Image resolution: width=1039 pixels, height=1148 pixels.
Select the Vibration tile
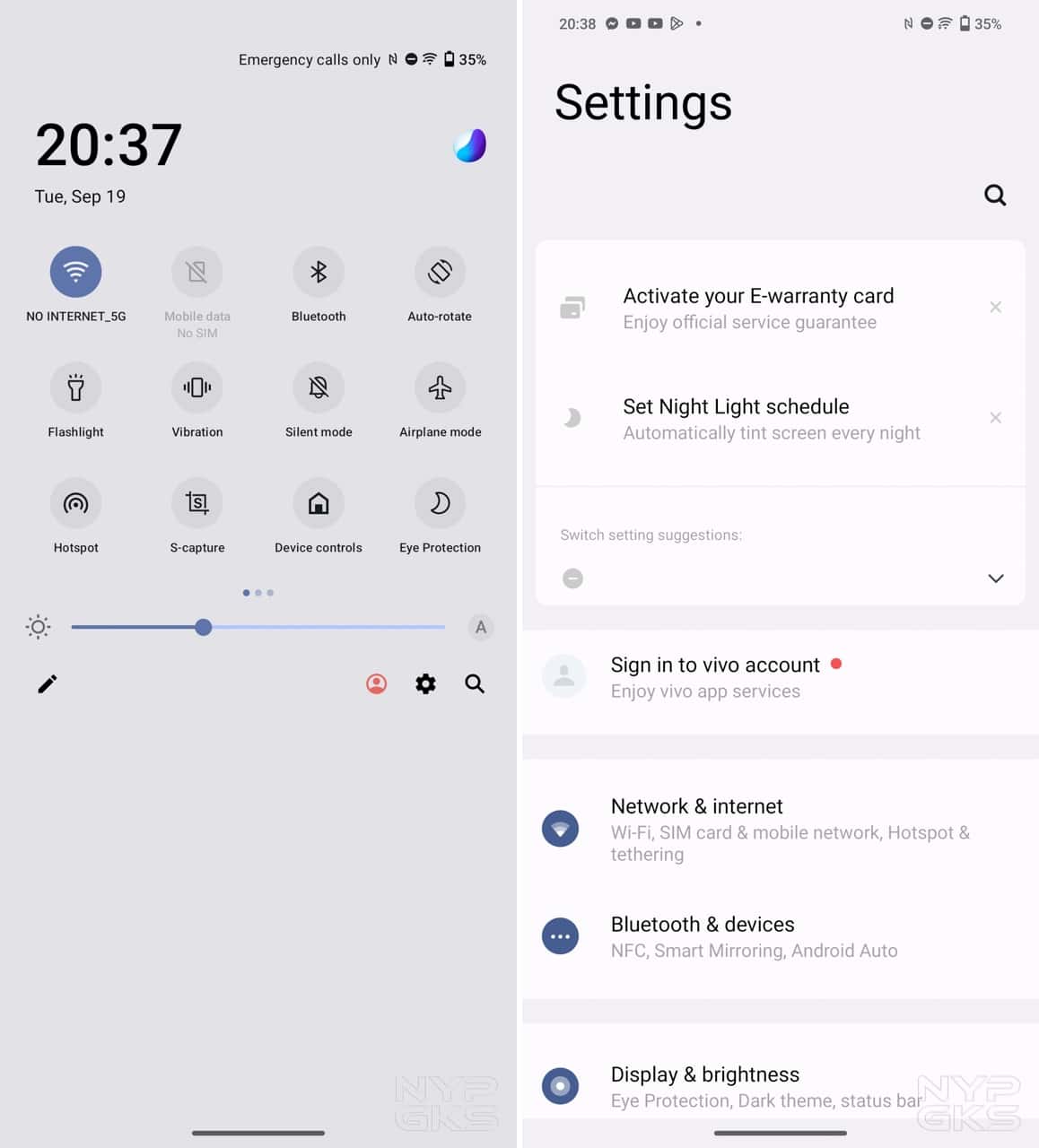pos(196,387)
